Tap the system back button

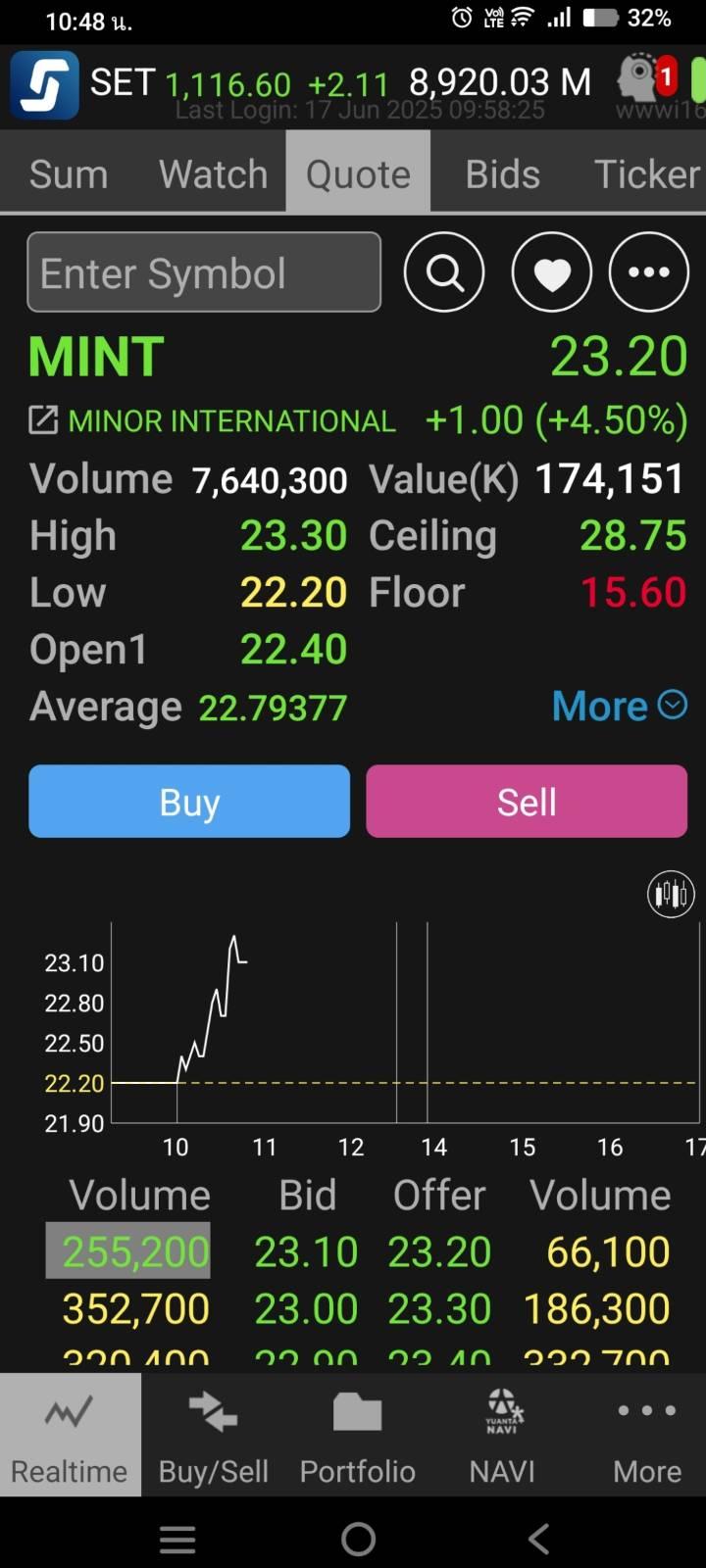click(x=538, y=1539)
